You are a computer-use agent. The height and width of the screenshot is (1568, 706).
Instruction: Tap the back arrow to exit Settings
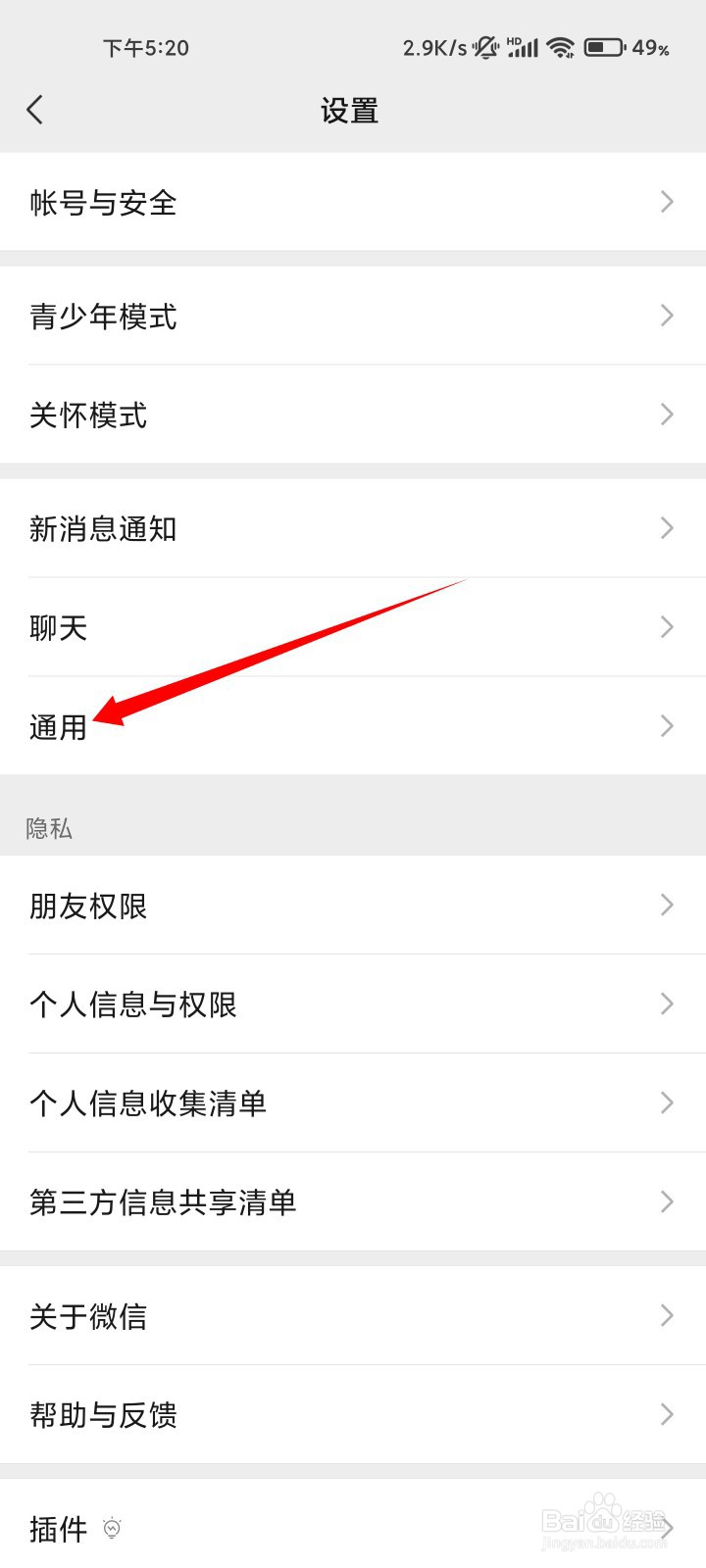35,110
